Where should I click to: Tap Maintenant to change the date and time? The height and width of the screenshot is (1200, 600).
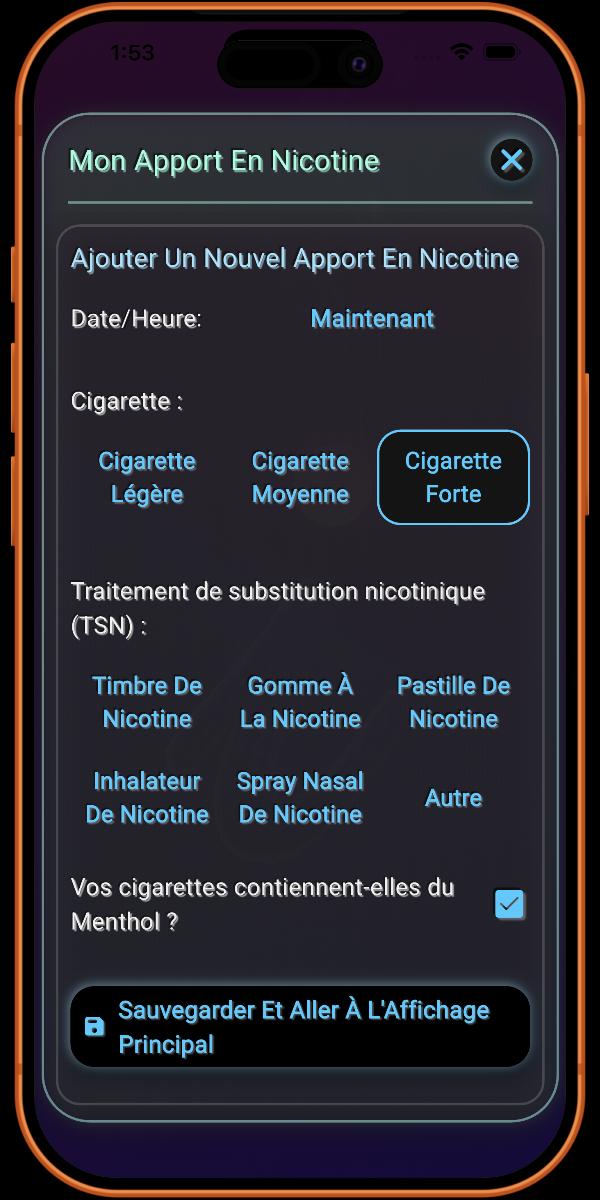[372, 319]
